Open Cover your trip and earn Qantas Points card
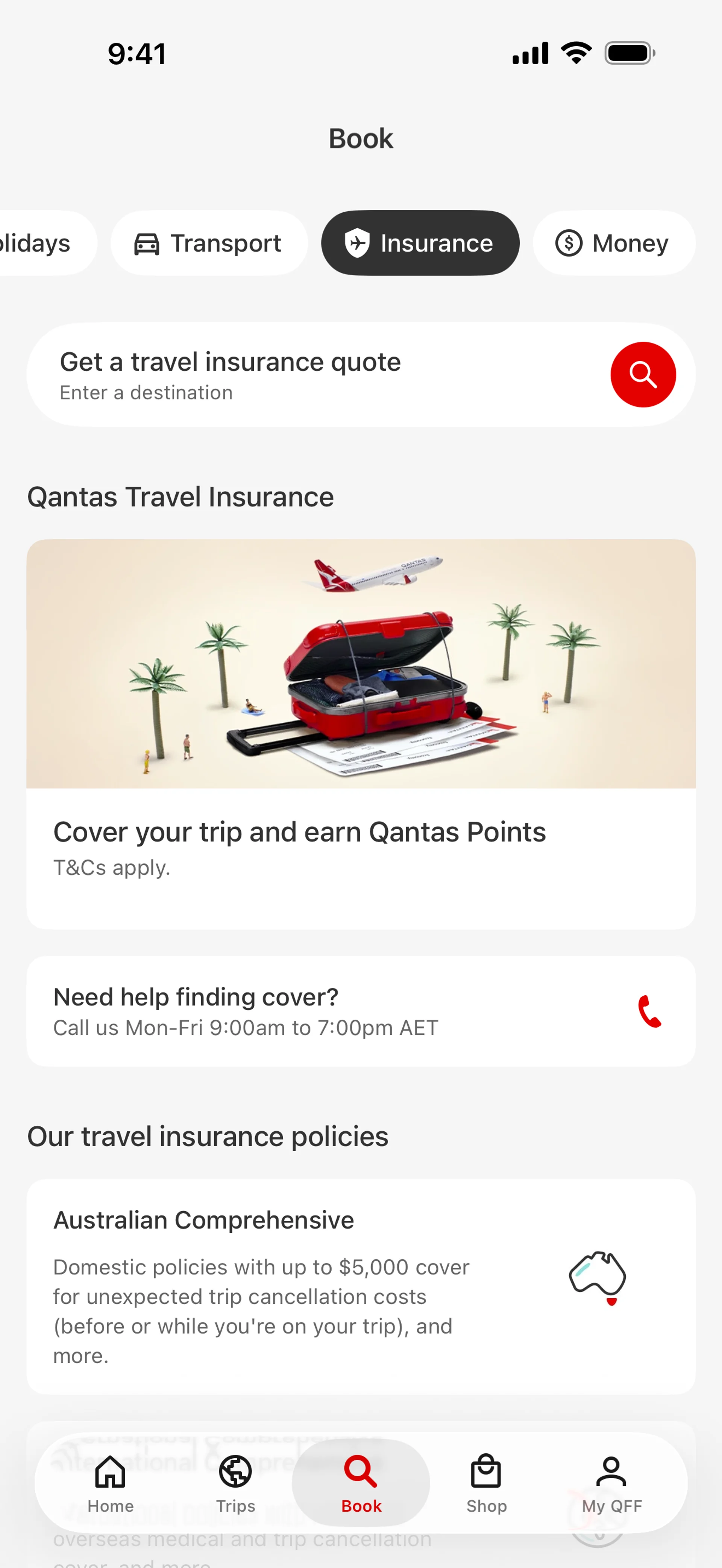The image size is (722, 1568). point(360,734)
